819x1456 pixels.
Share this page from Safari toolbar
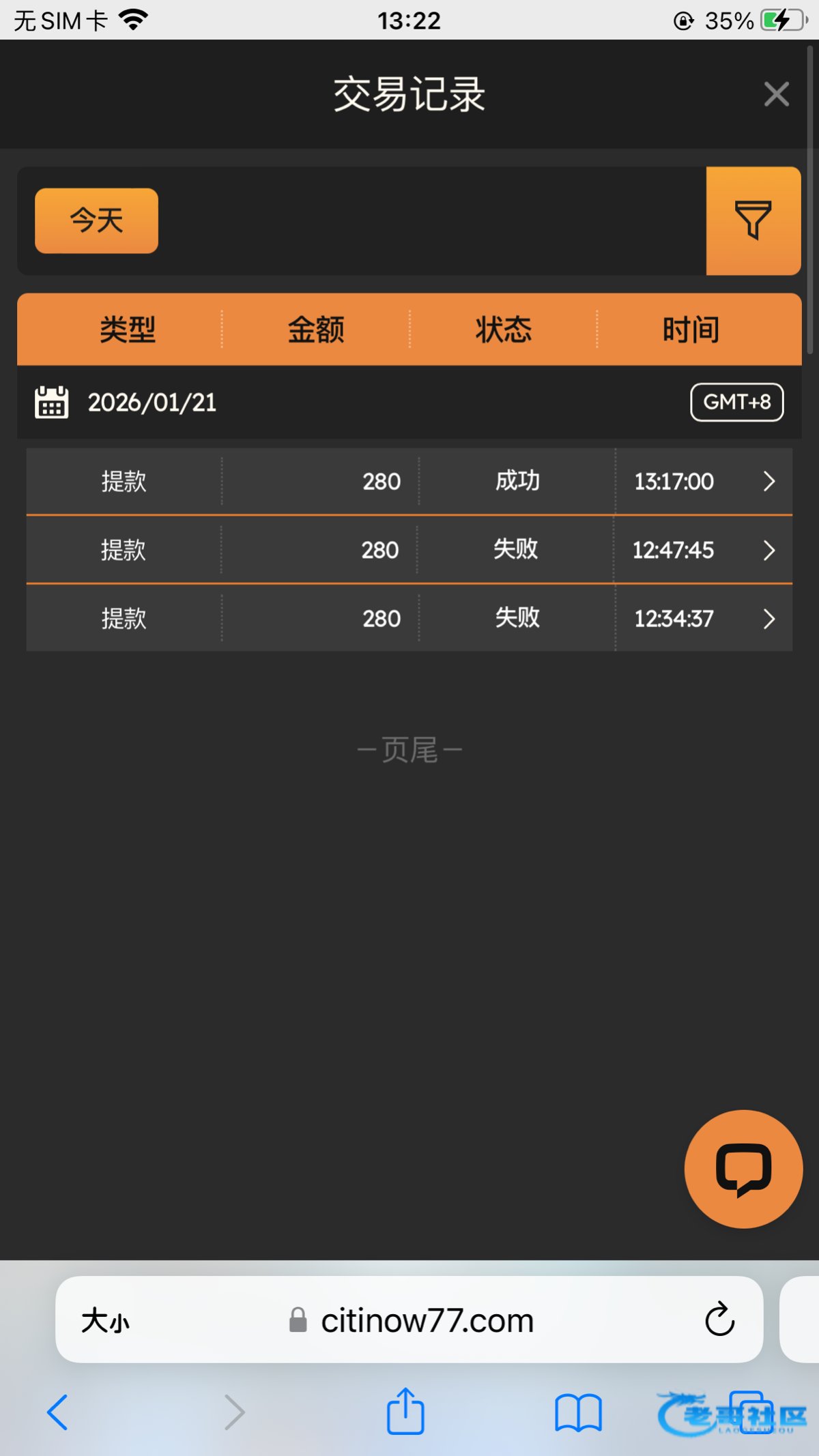(x=405, y=1412)
